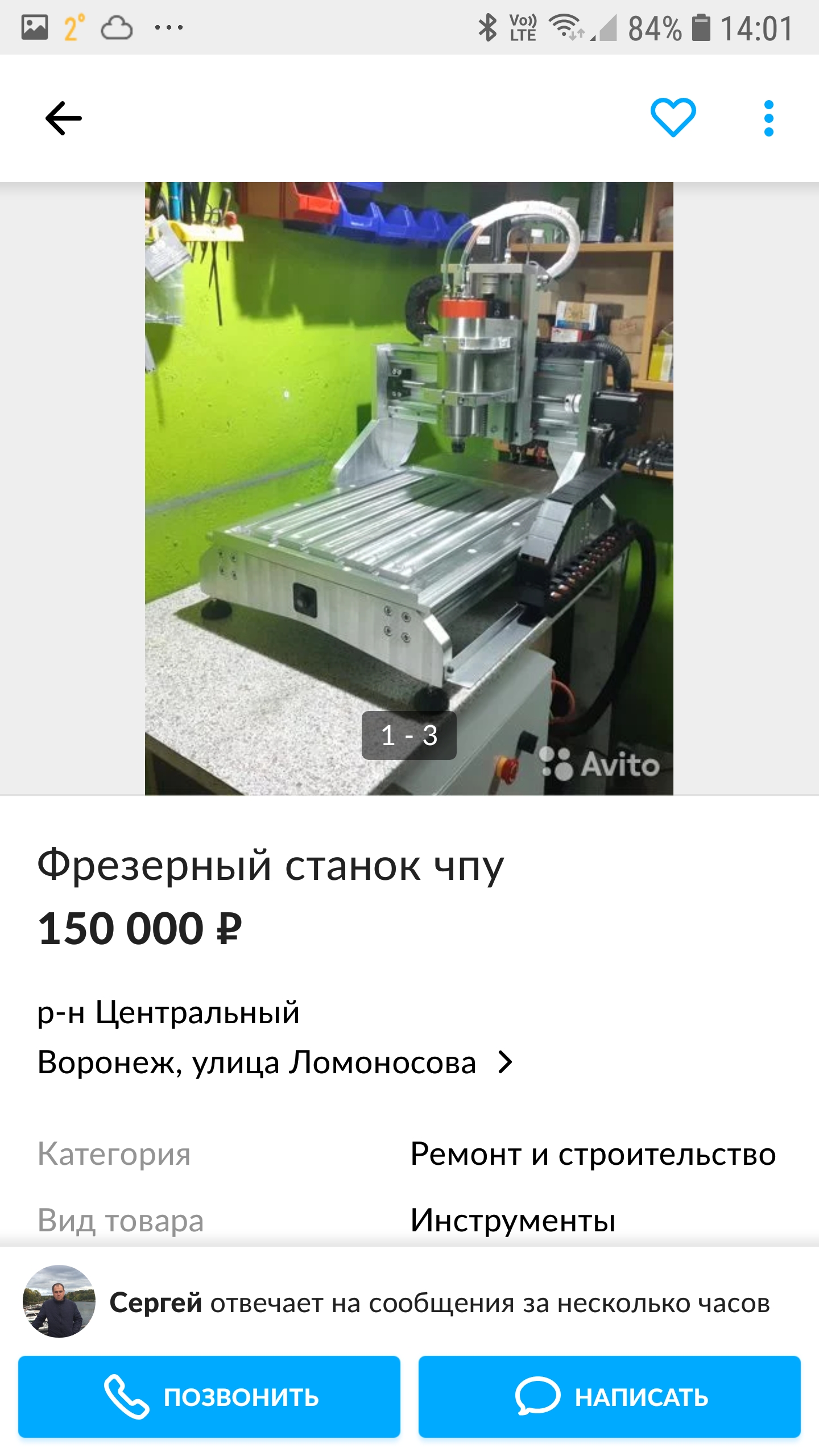Message the seller with Написать

tap(609, 1397)
